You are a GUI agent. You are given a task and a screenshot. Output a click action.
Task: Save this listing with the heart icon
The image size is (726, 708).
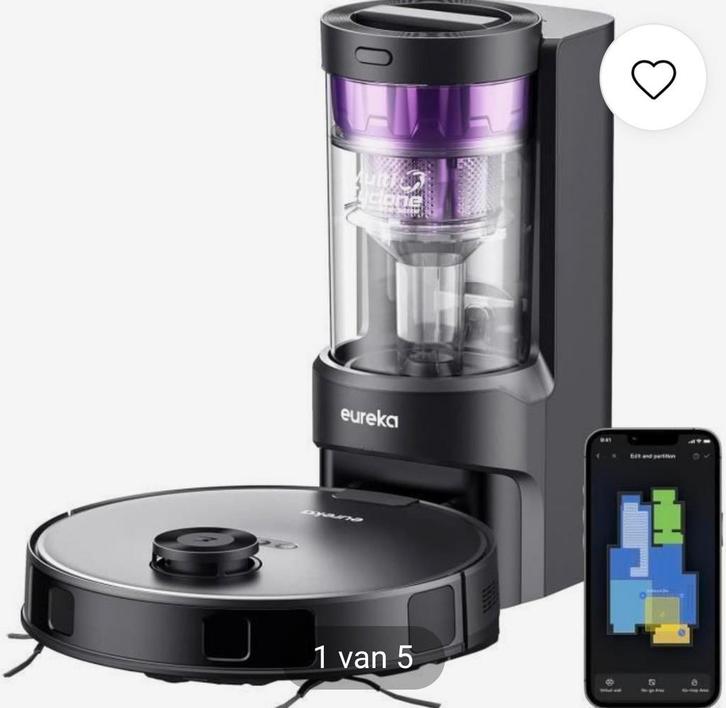click(x=653, y=79)
